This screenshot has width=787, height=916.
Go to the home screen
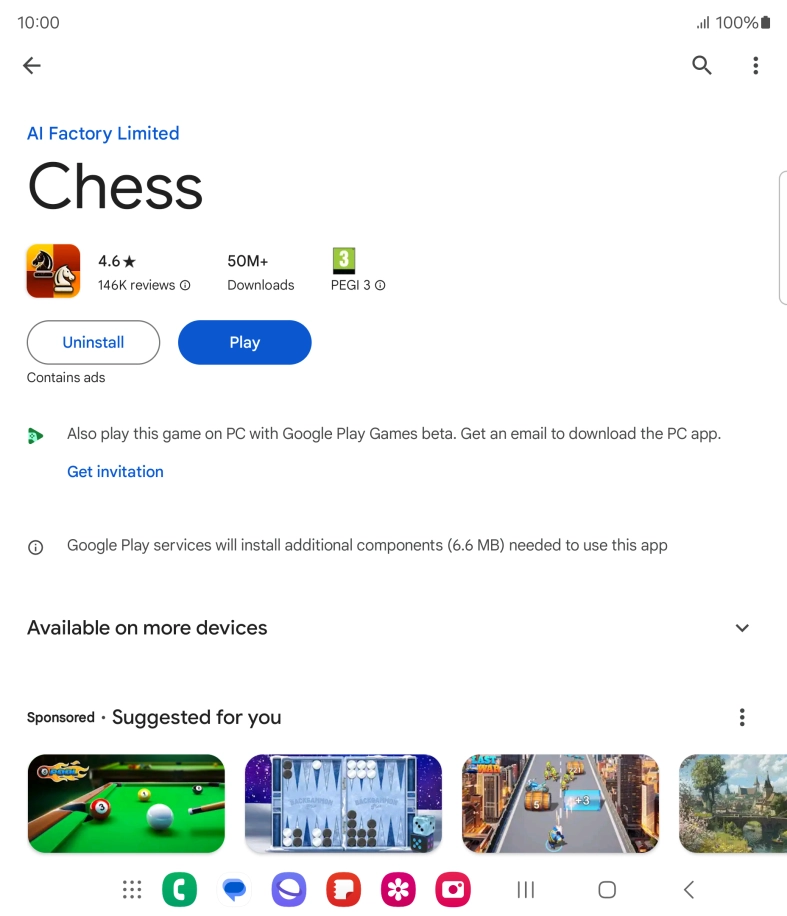(607, 889)
